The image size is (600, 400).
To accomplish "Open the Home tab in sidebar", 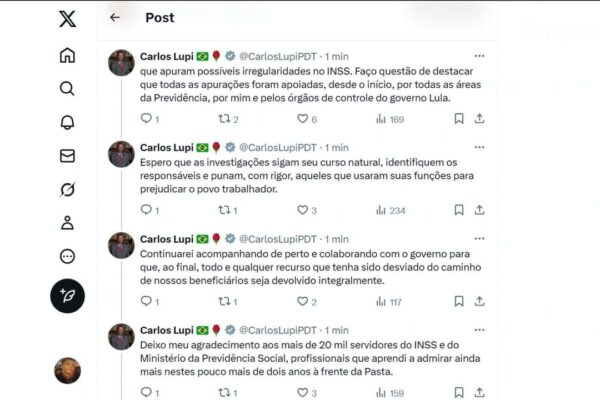I will coord(67,55).
